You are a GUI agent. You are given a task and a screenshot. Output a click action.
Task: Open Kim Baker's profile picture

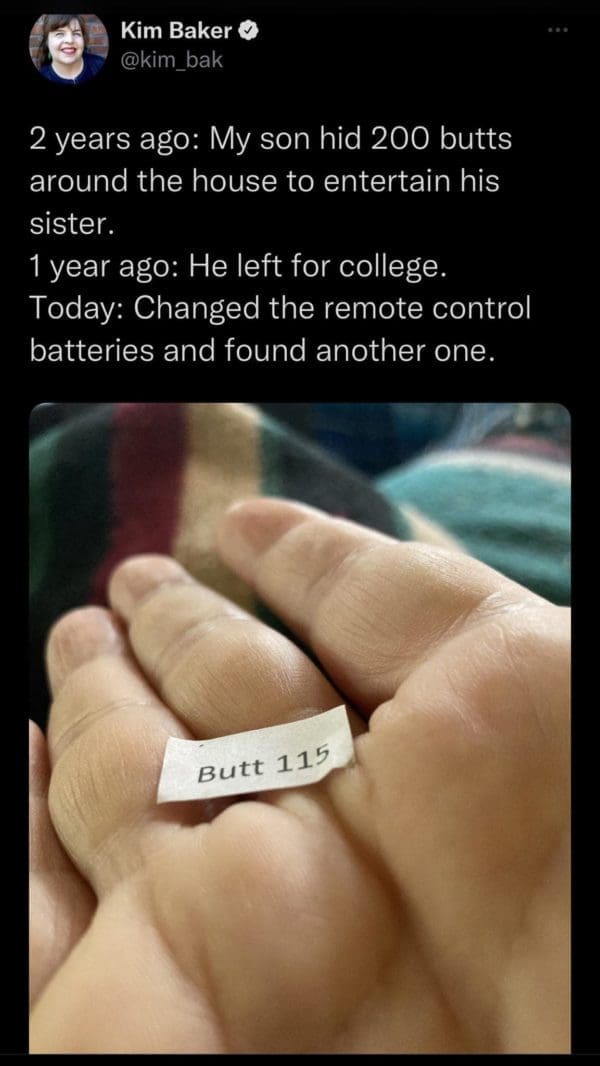click(x=69, y=48)
